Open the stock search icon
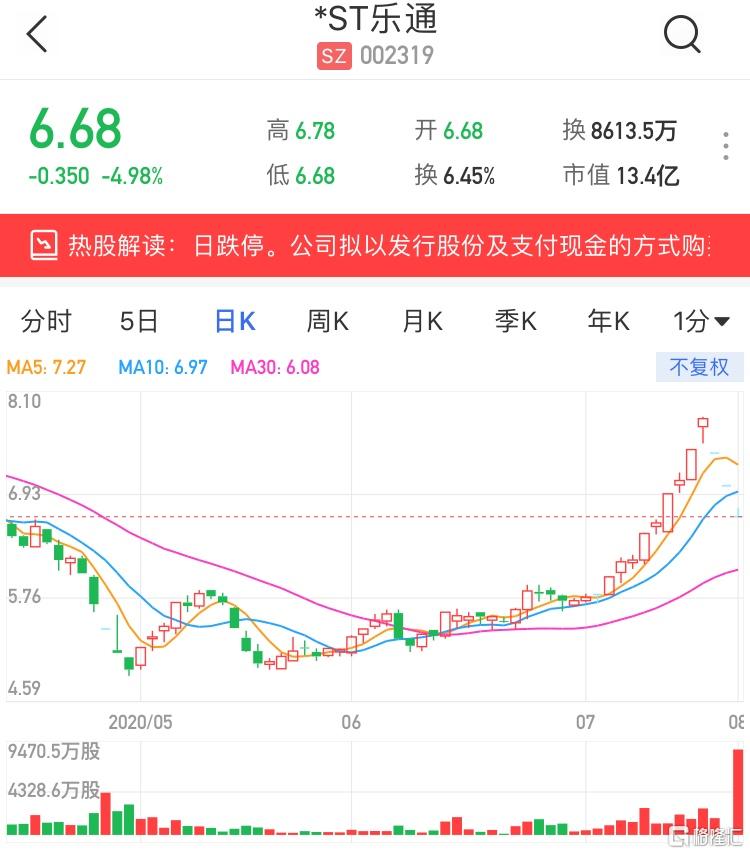 [683, 35]
